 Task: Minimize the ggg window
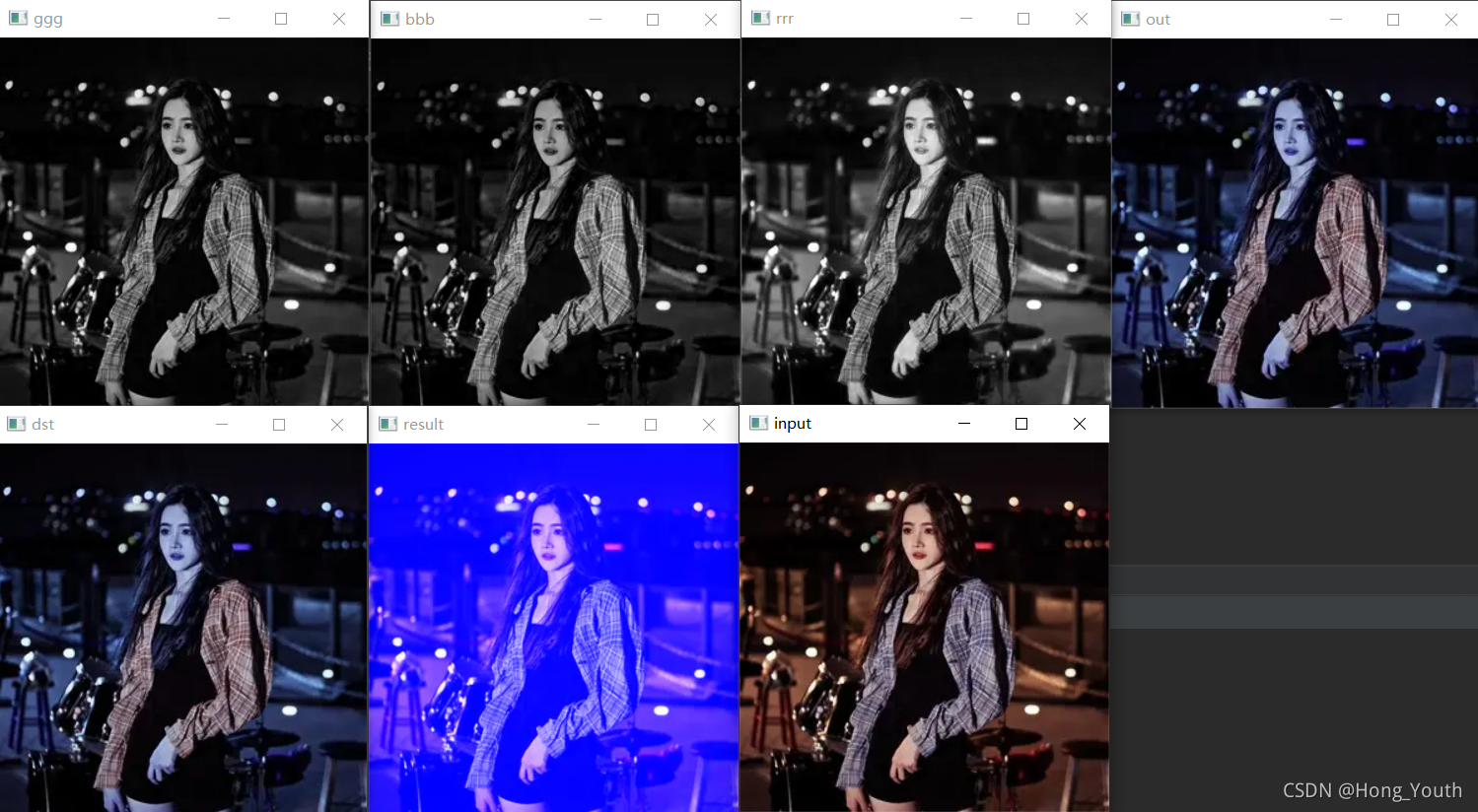224,19
